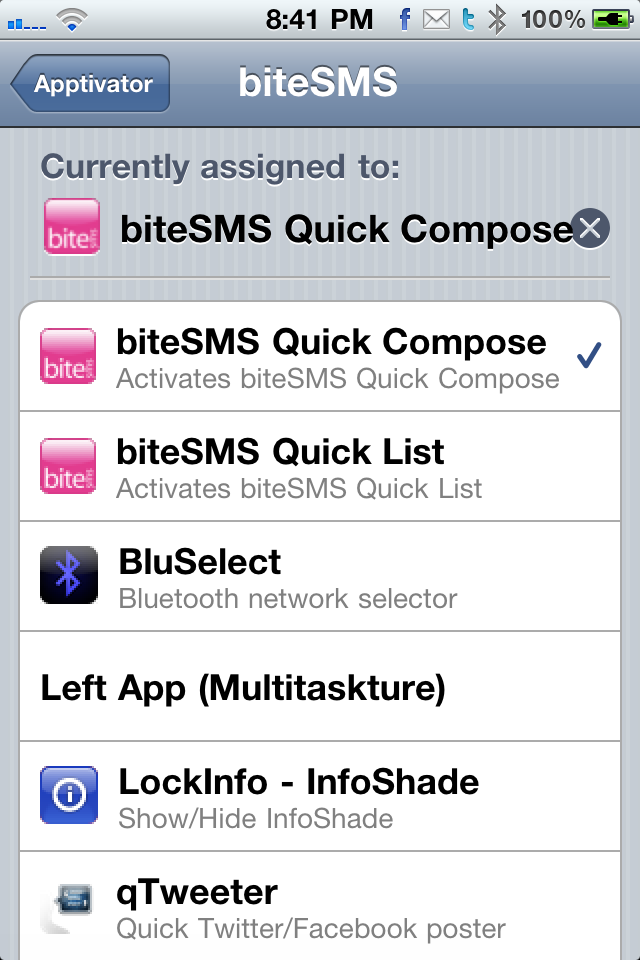Assign the BluSelect Bluetooth selector
This screenshot has height=960, width=640.
coord(320,576)
